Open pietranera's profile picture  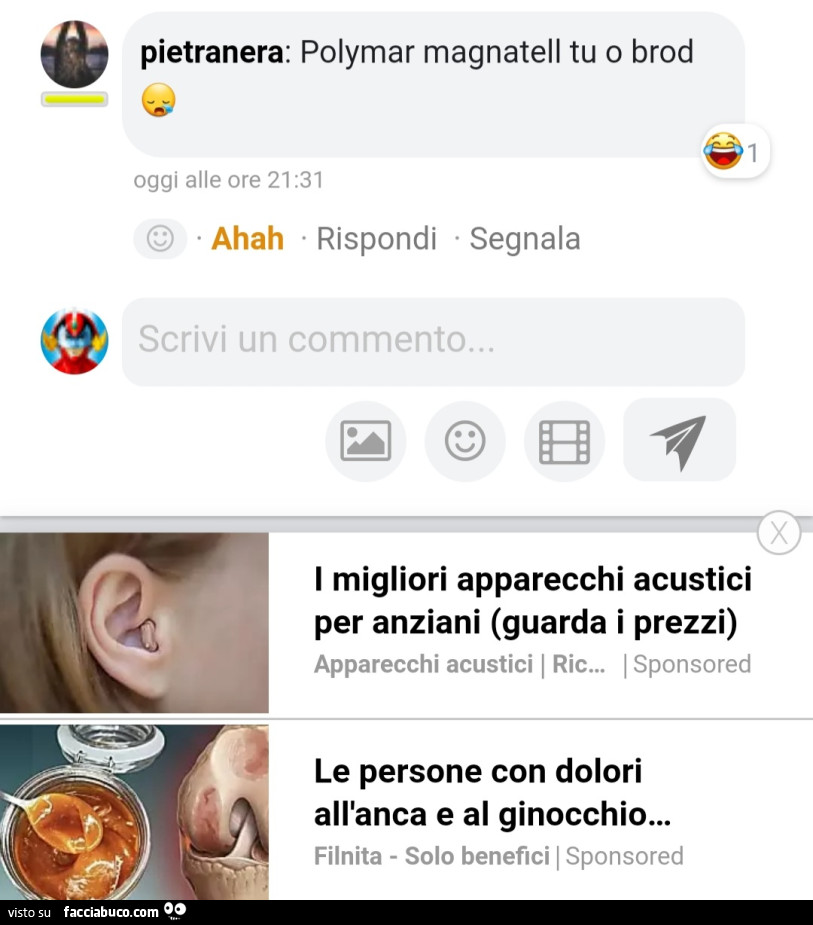coord(74,54)
